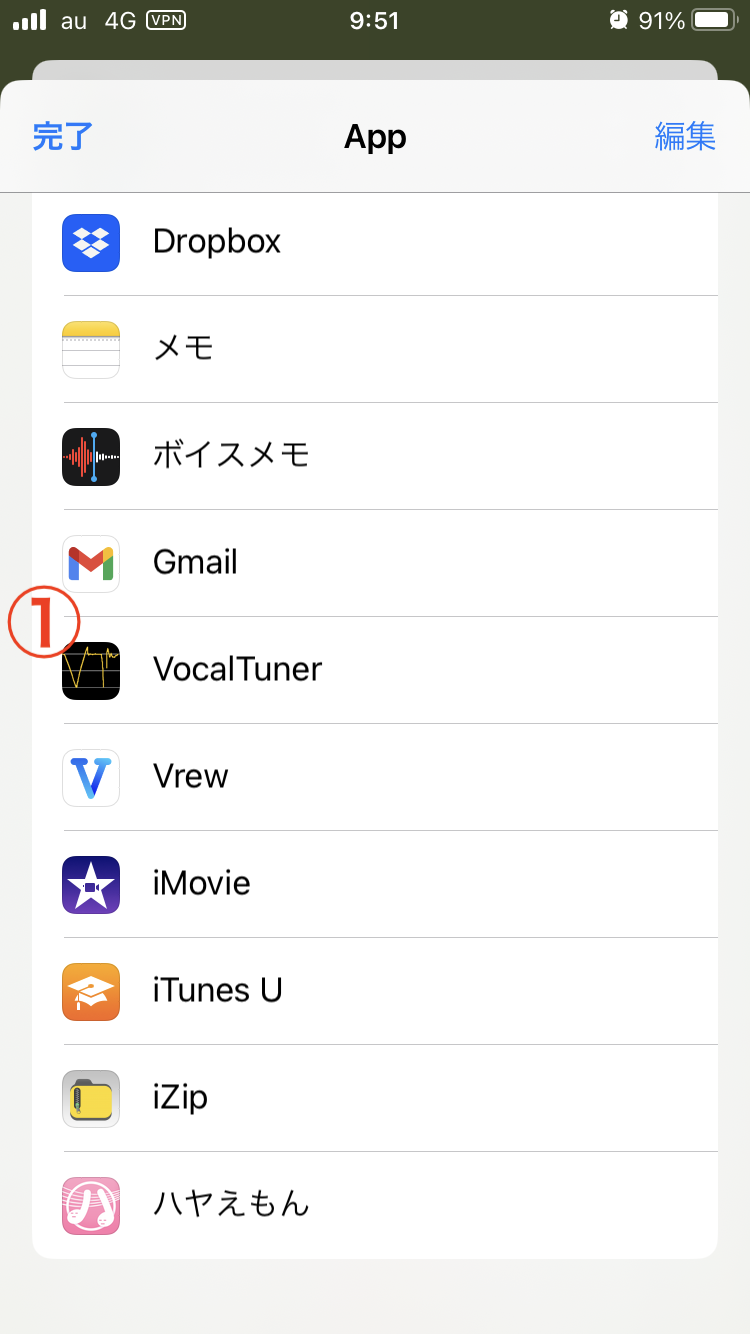Open the Dropbox app icon

coord(90,242)
